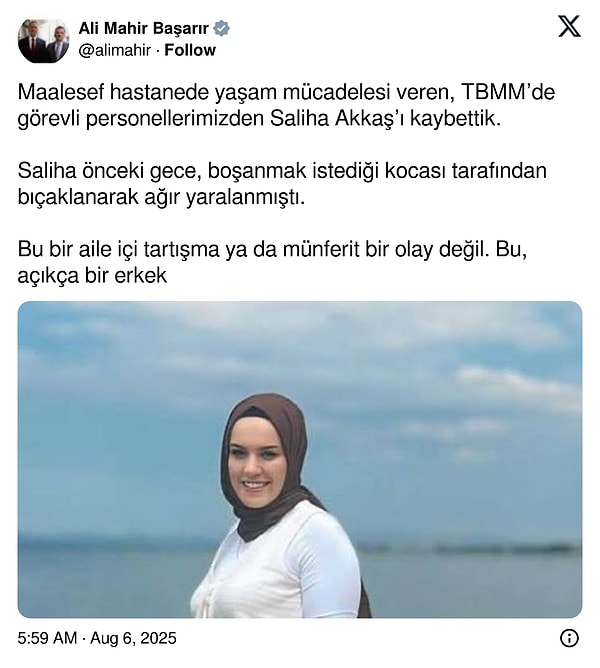Open the X logo link
Screen dimensions: 600x668
point(569,27)
